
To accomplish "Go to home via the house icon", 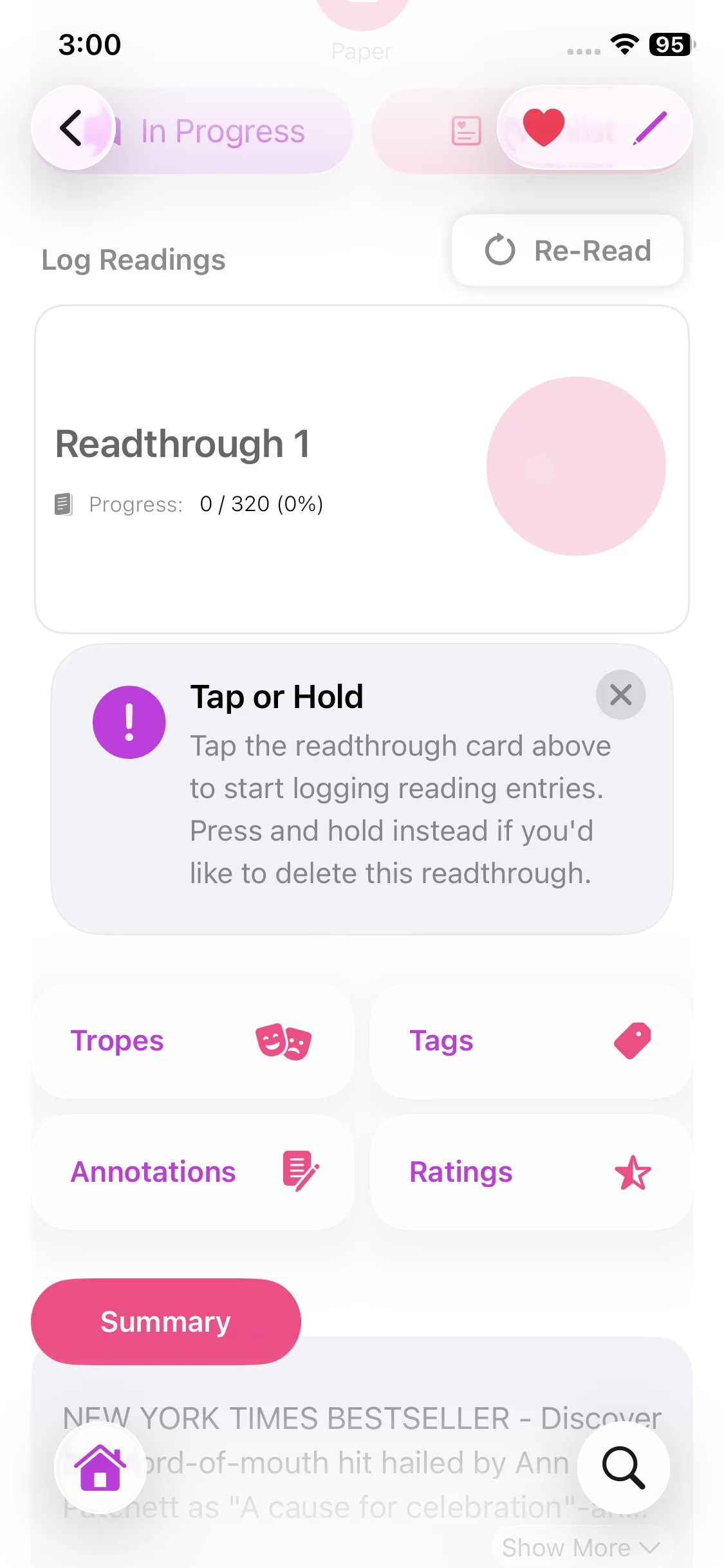I will click(x=100, y=1467).
